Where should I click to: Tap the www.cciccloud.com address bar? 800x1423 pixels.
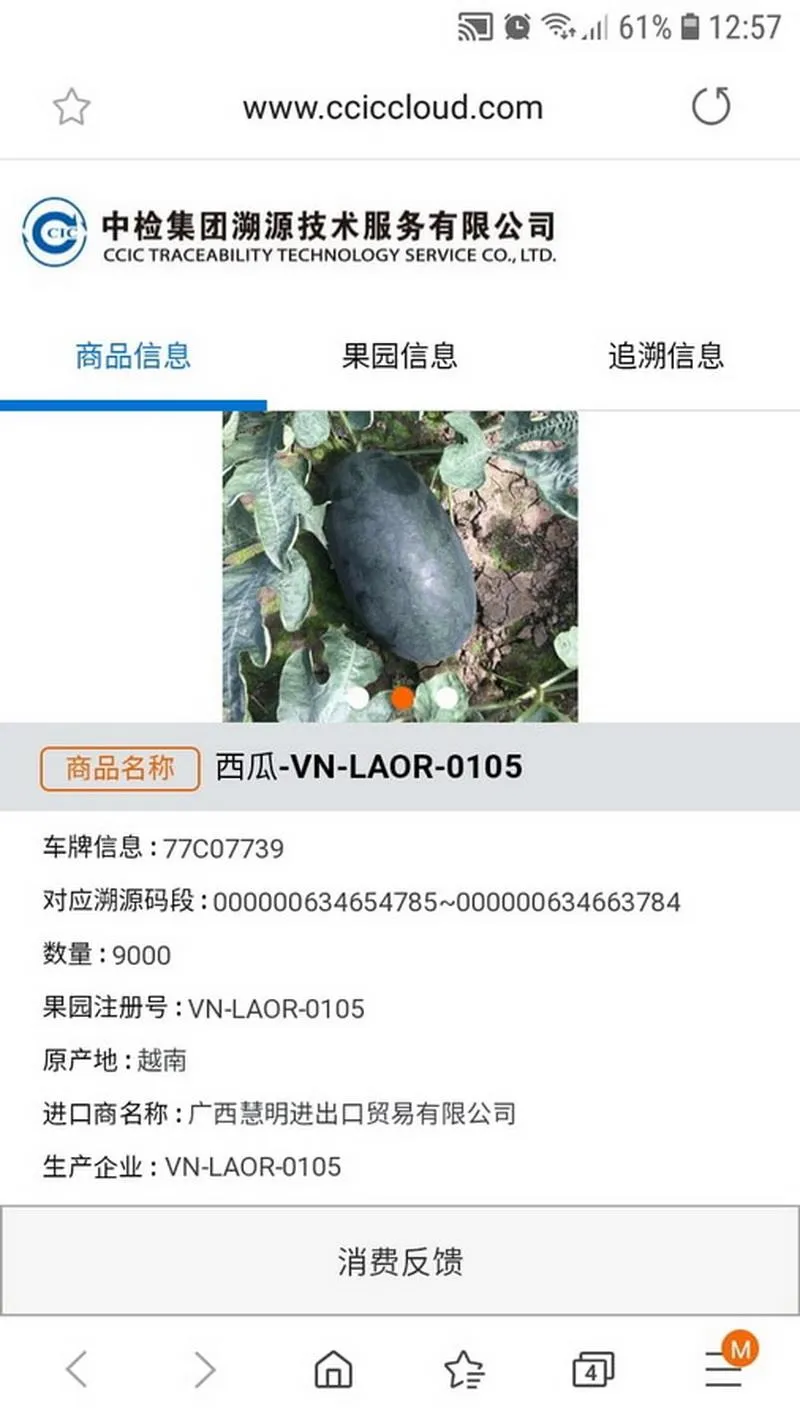click(x=392, y=107)
